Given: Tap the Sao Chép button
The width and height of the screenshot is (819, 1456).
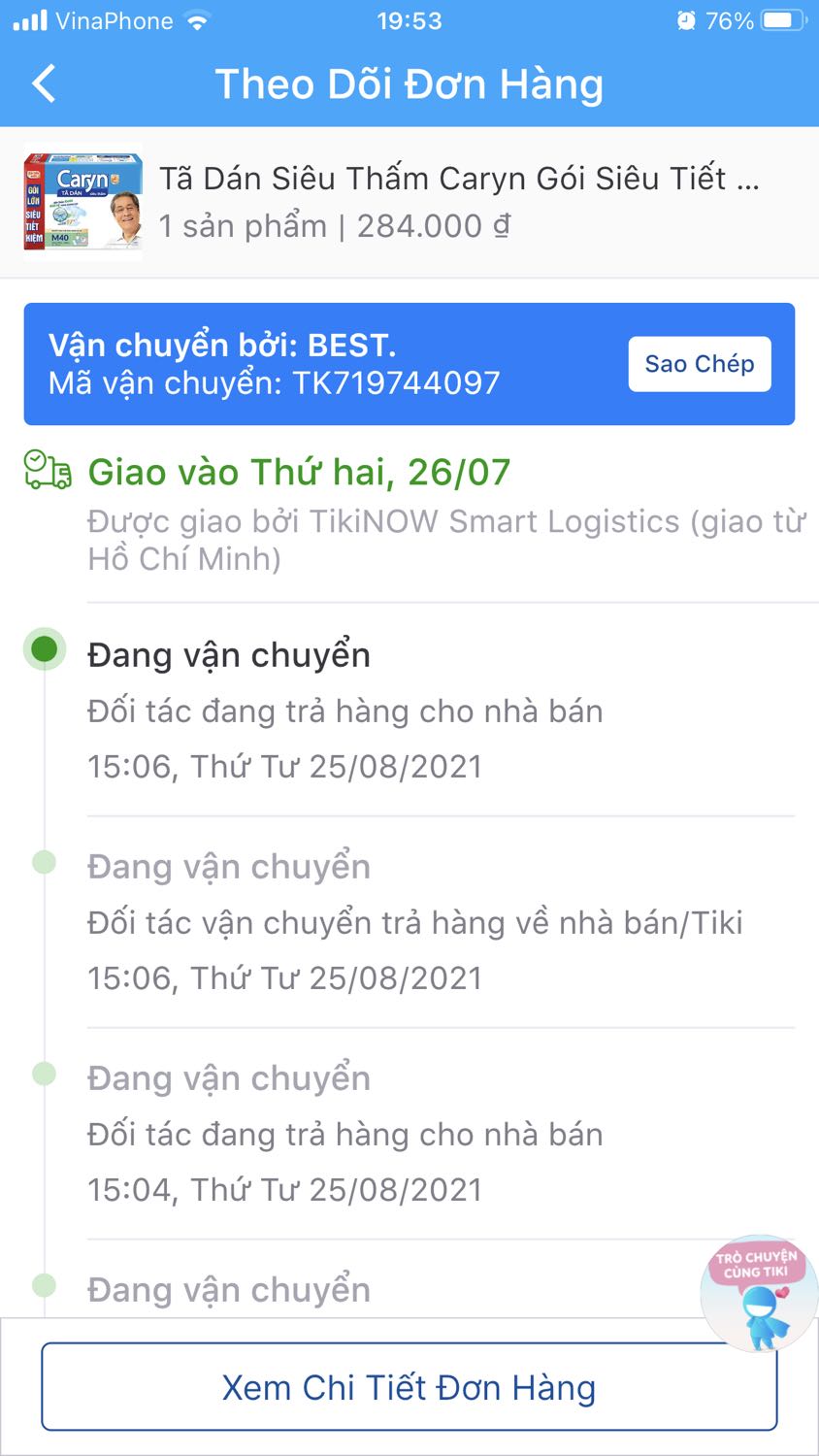Looking at the screenshot, I should (x=699, y=364).
